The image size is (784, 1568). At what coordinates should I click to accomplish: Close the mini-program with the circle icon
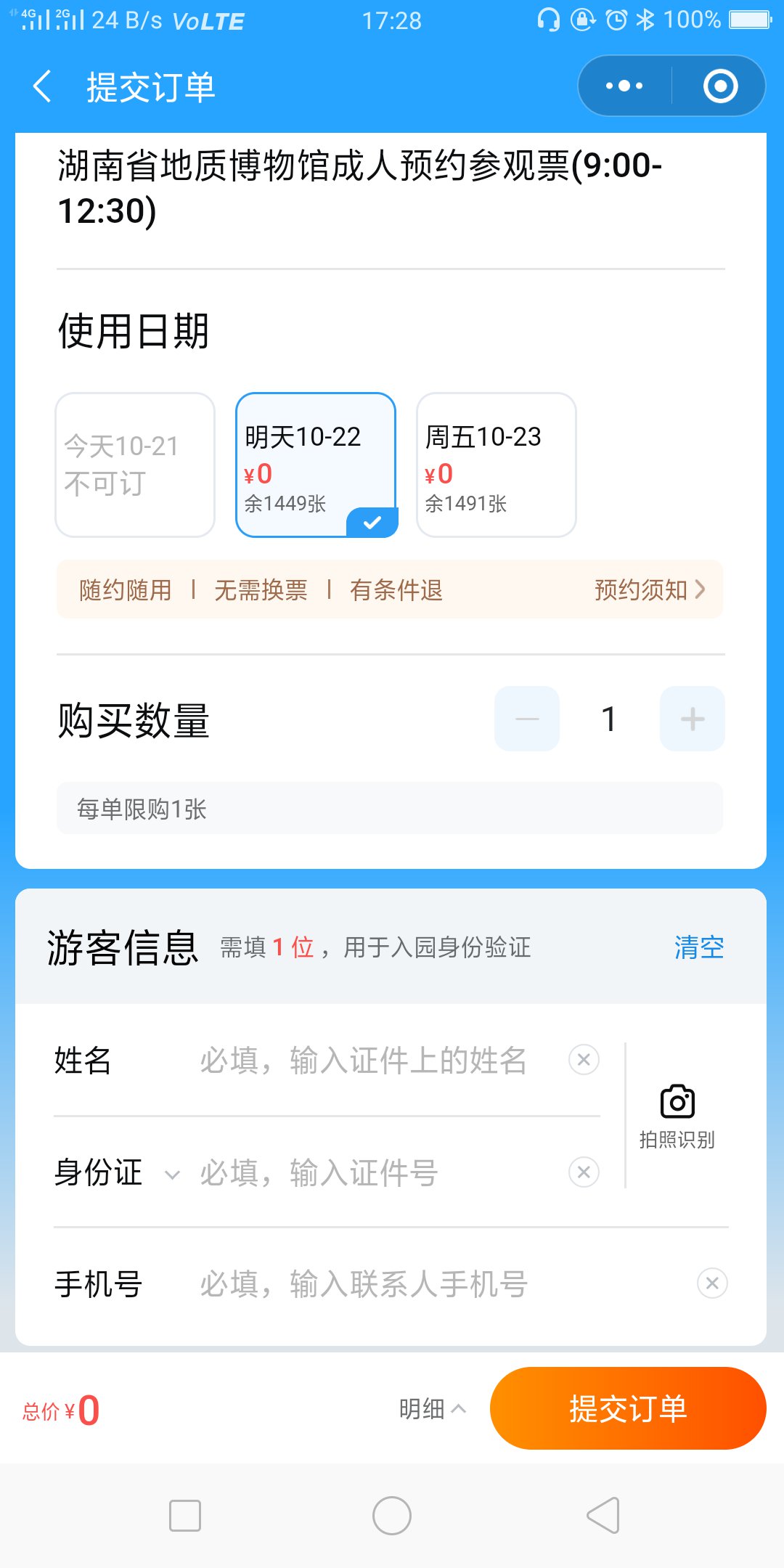720,86
